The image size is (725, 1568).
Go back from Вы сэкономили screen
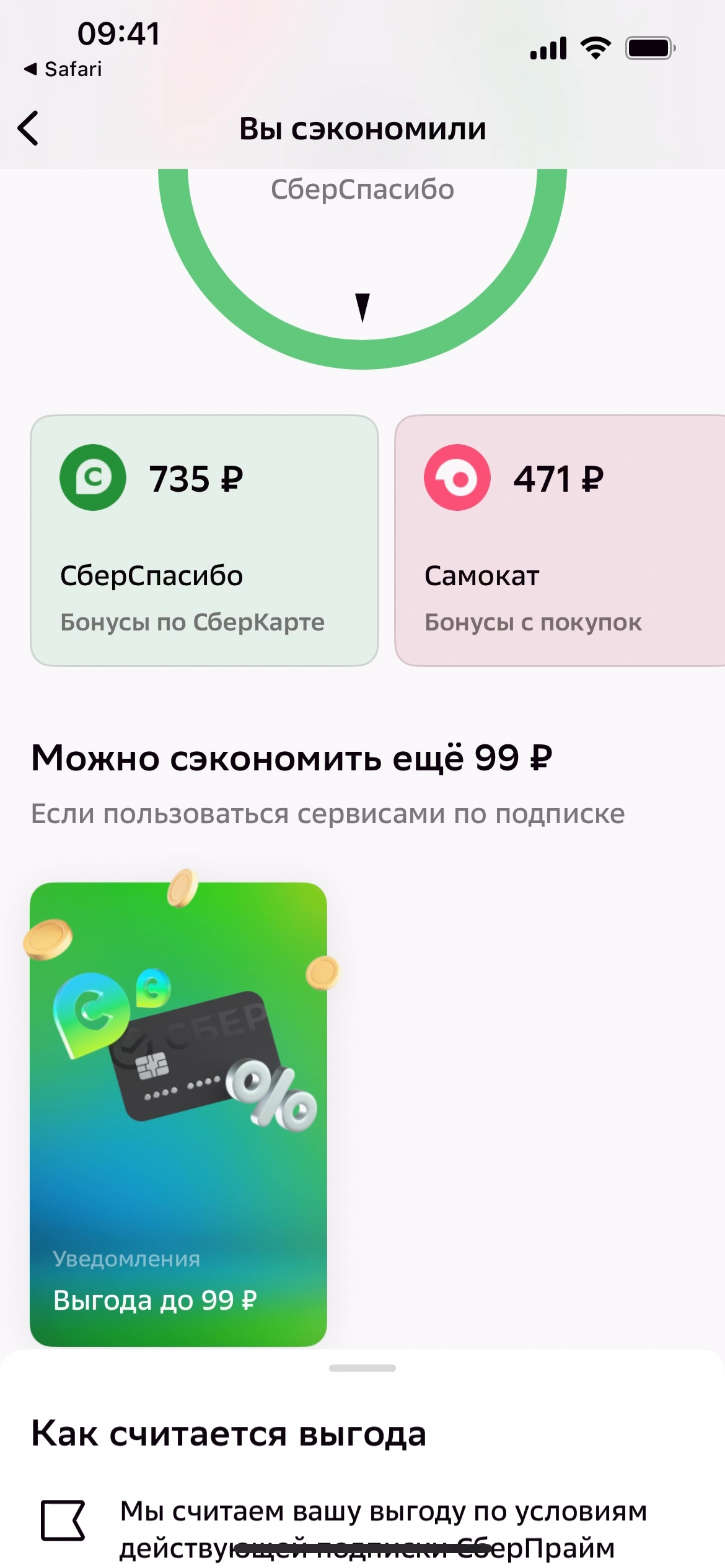tap(29, 128)
